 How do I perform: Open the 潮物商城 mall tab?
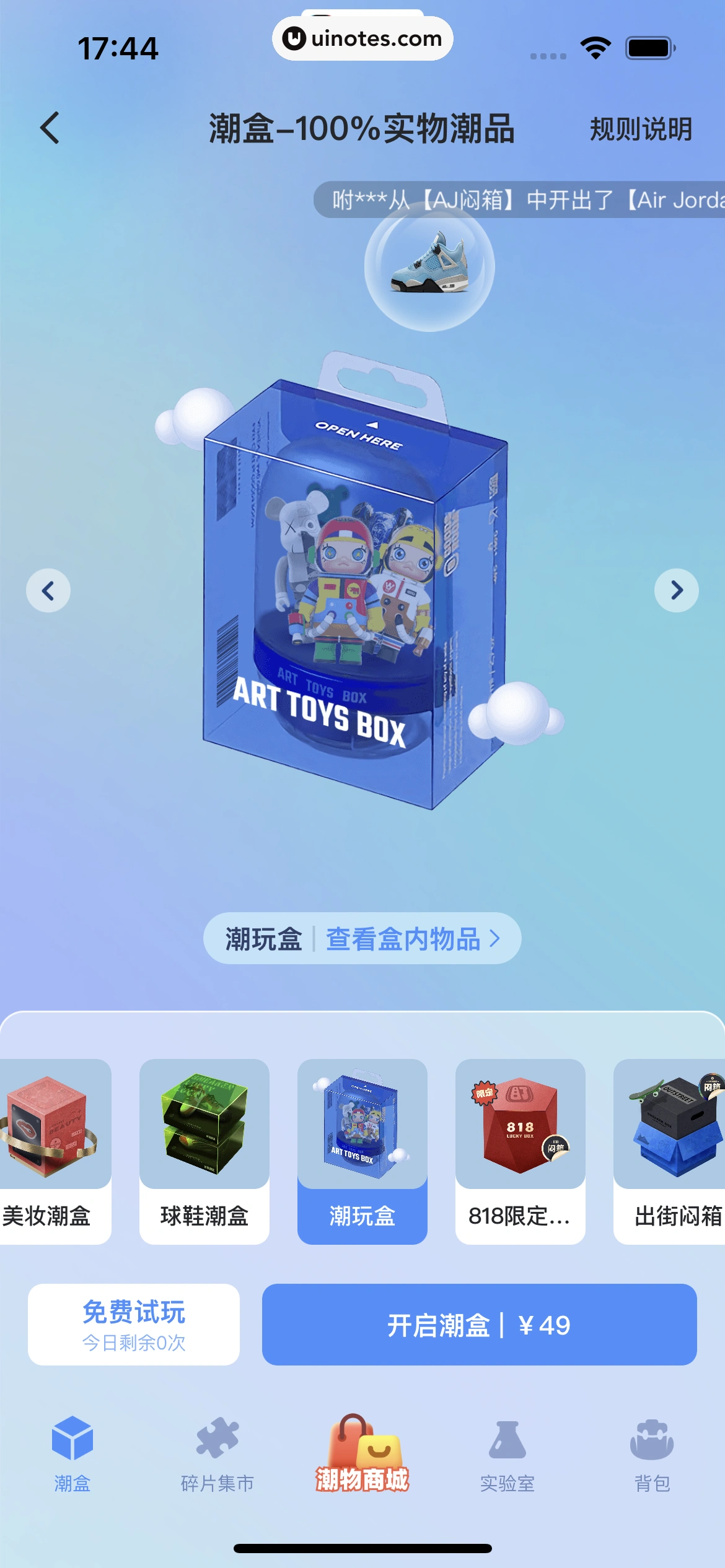362,1453
